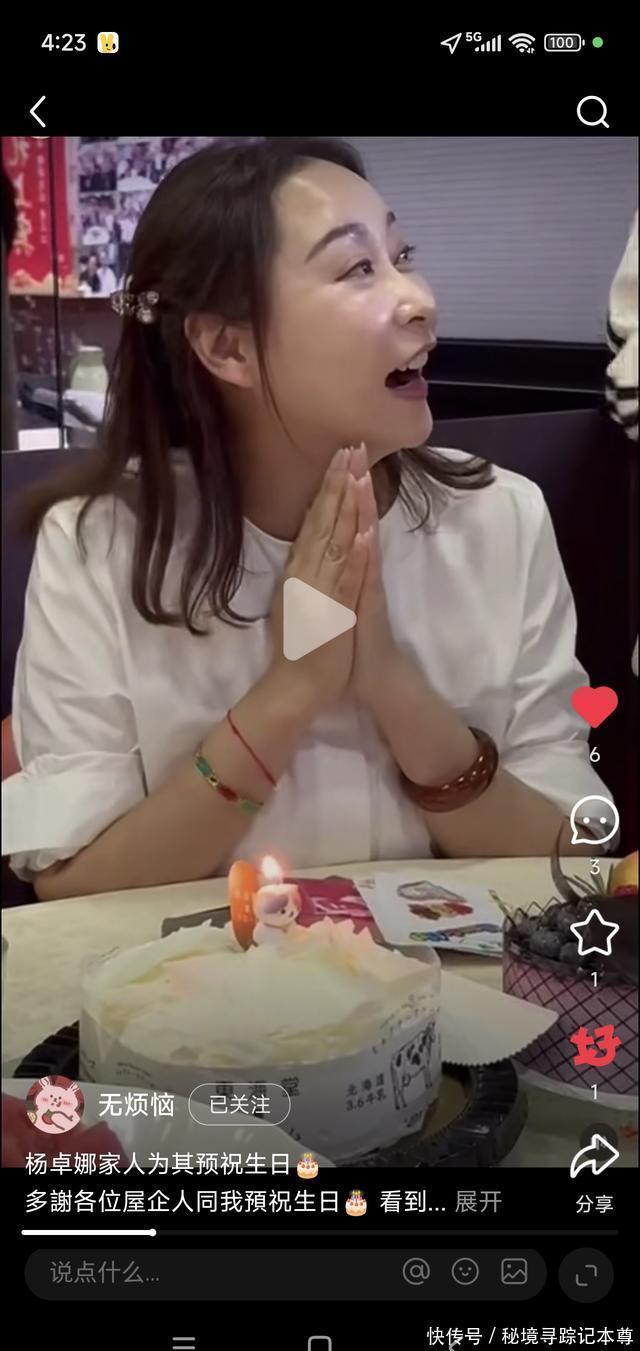Tap the red 好 reaction icon
The width and height of the screenshot is (640, 1351).
click(x=595, y=1047)
